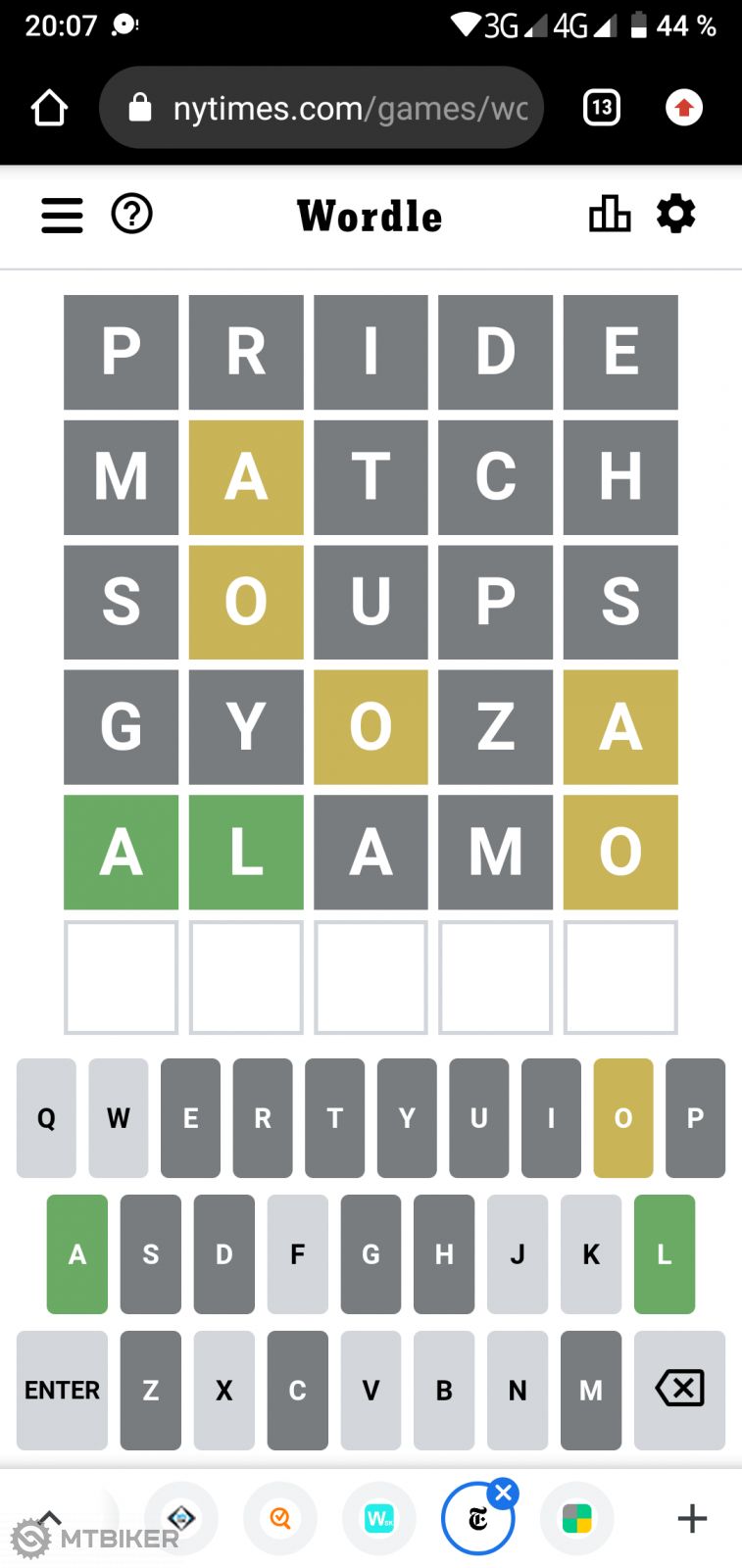View statistics bar chart
This screenshot has height=1568, width=742.
click(x=609, y=214)
